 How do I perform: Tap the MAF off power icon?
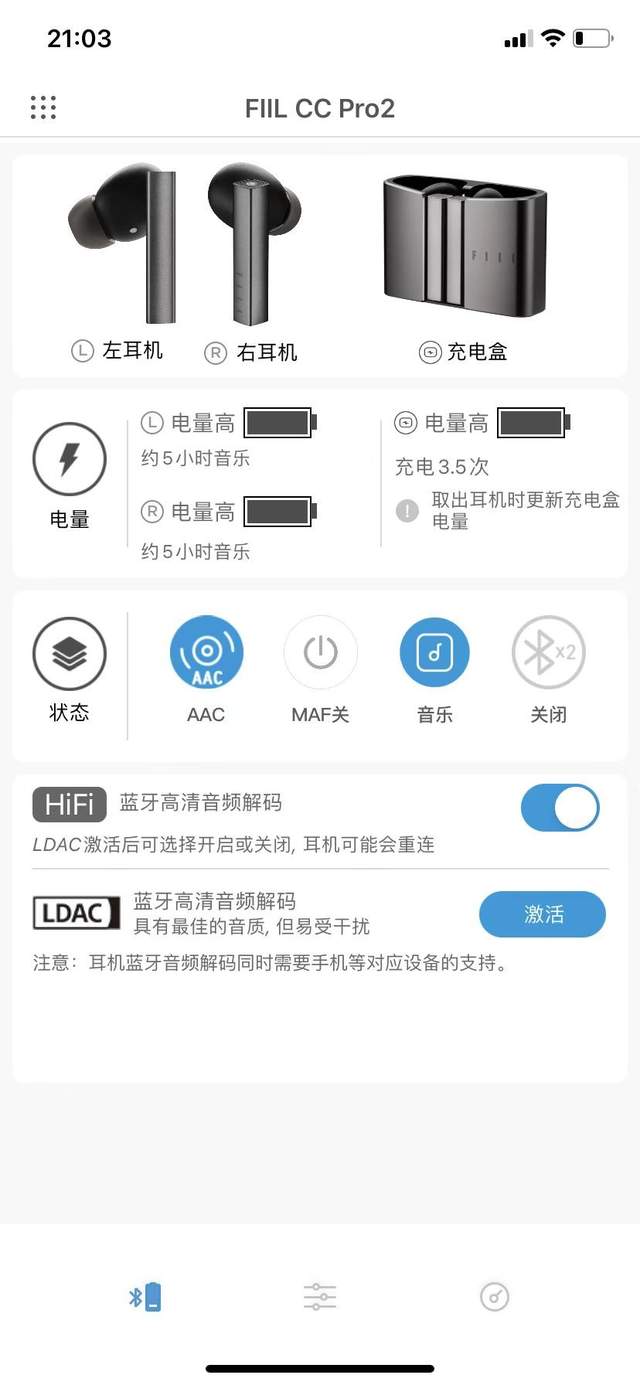pyautogui.click(x=320, y=653)
